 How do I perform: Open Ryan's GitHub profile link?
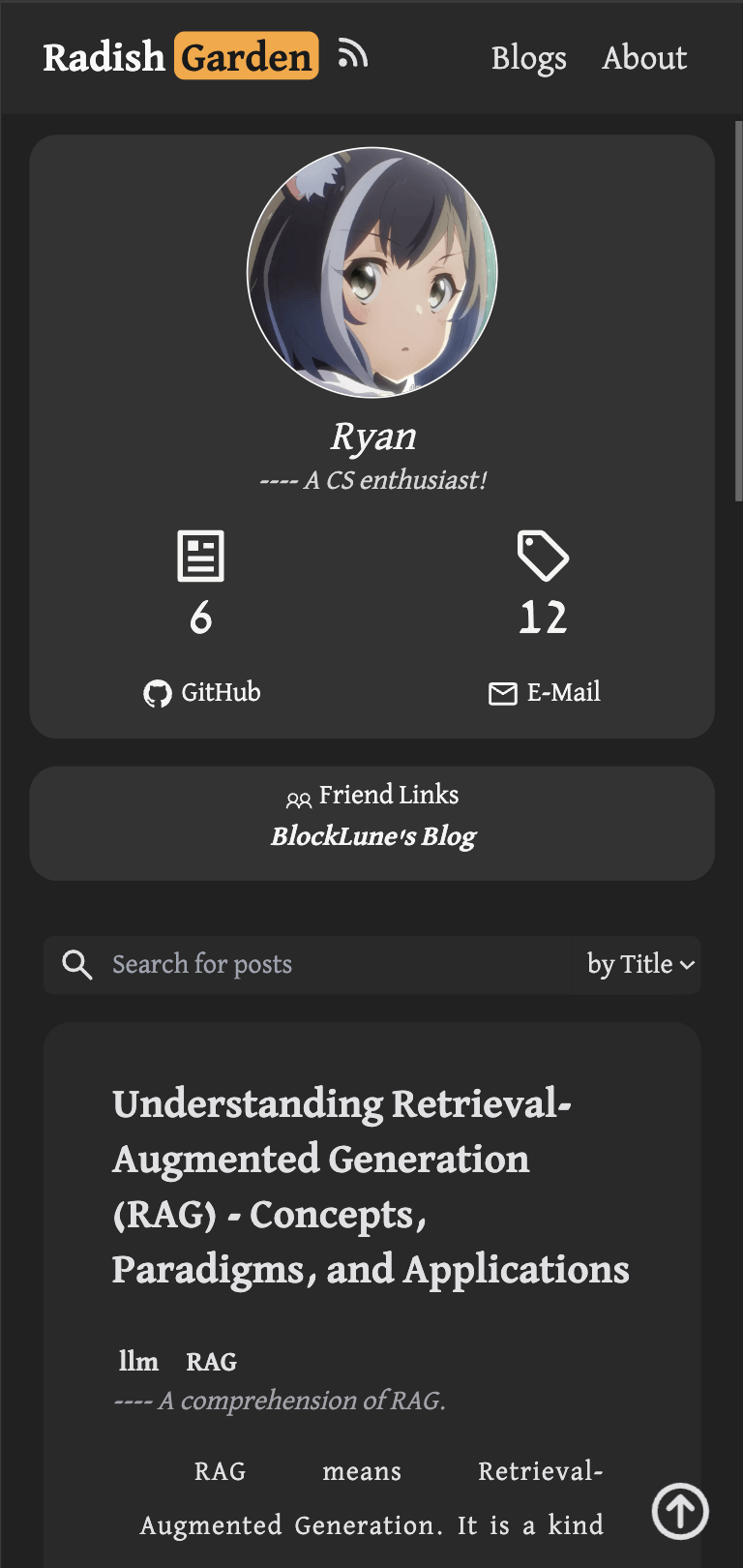[x=202, y=692]
